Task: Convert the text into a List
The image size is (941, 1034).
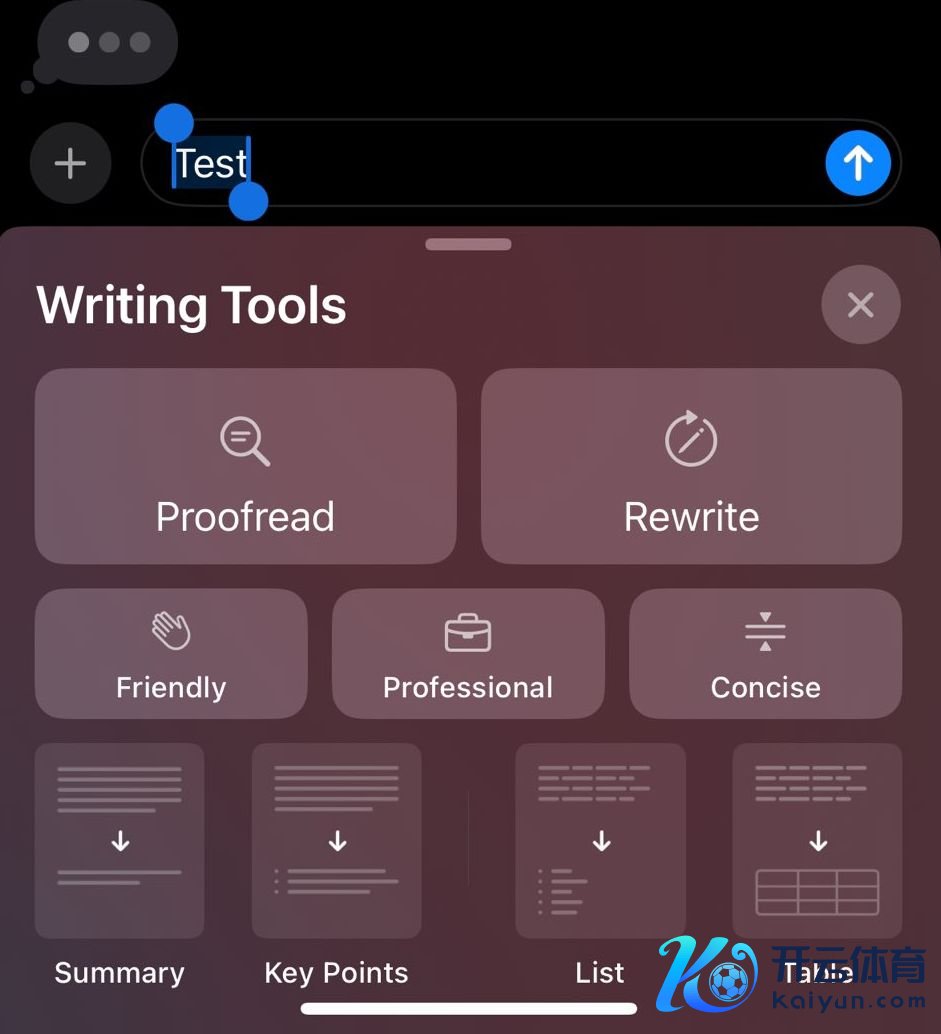Action: pyautogui.click(x=600, y=841)
